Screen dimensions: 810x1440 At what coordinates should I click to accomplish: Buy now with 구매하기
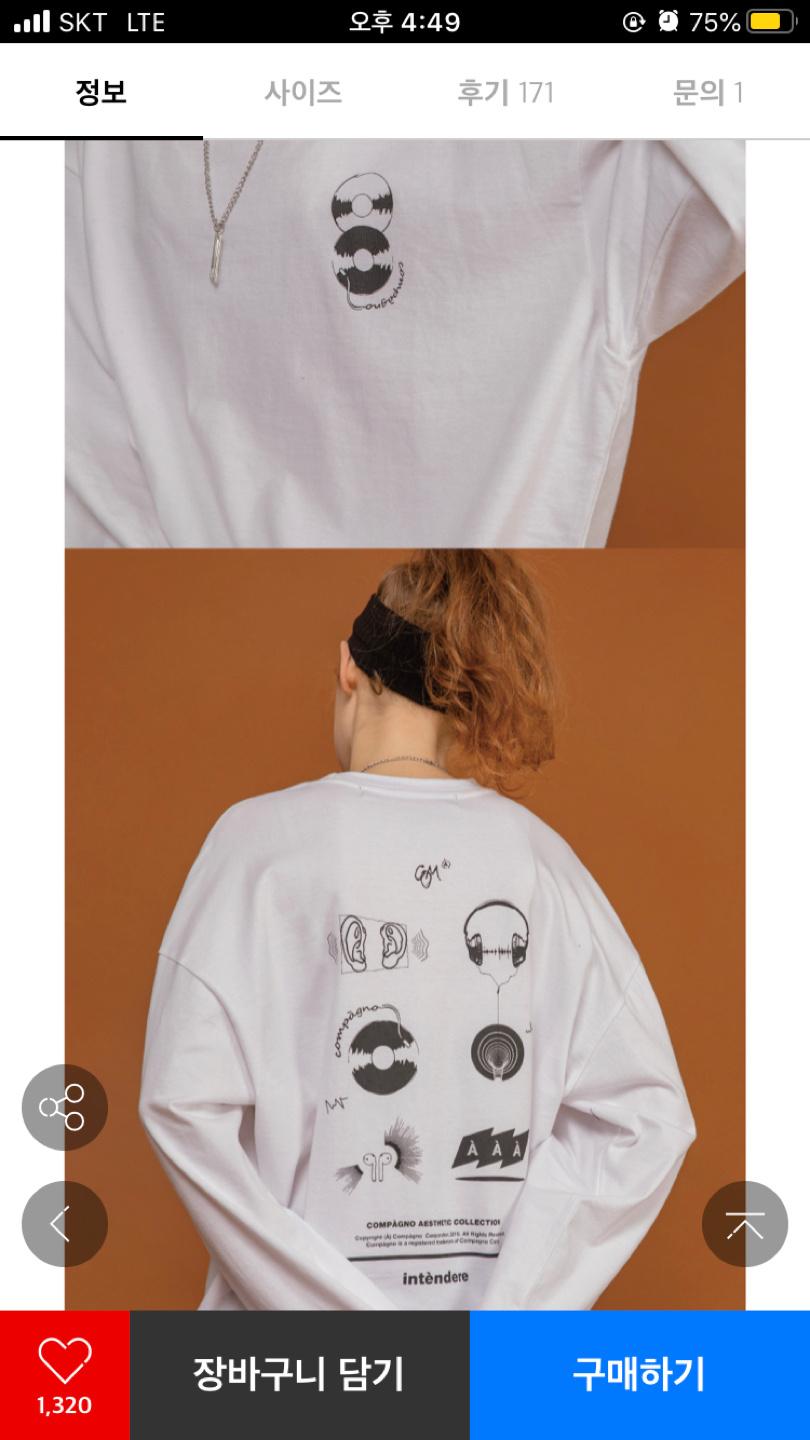[x=639, y=1374]
